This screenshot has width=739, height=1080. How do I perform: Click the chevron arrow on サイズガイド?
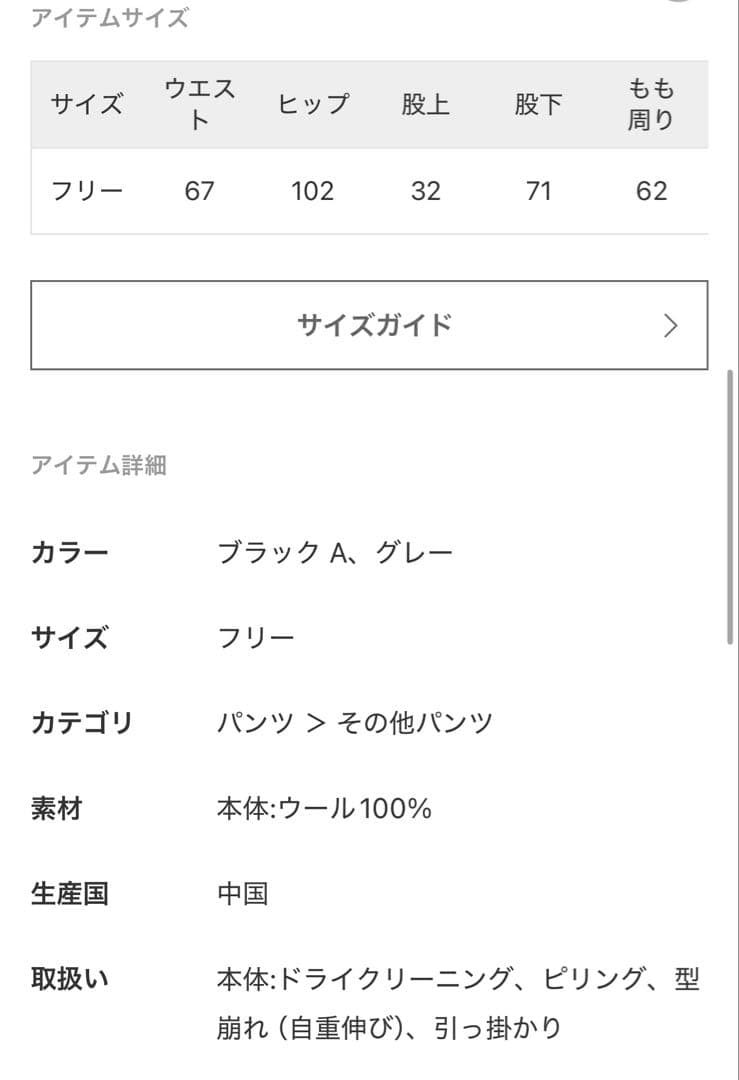point(673,324)
